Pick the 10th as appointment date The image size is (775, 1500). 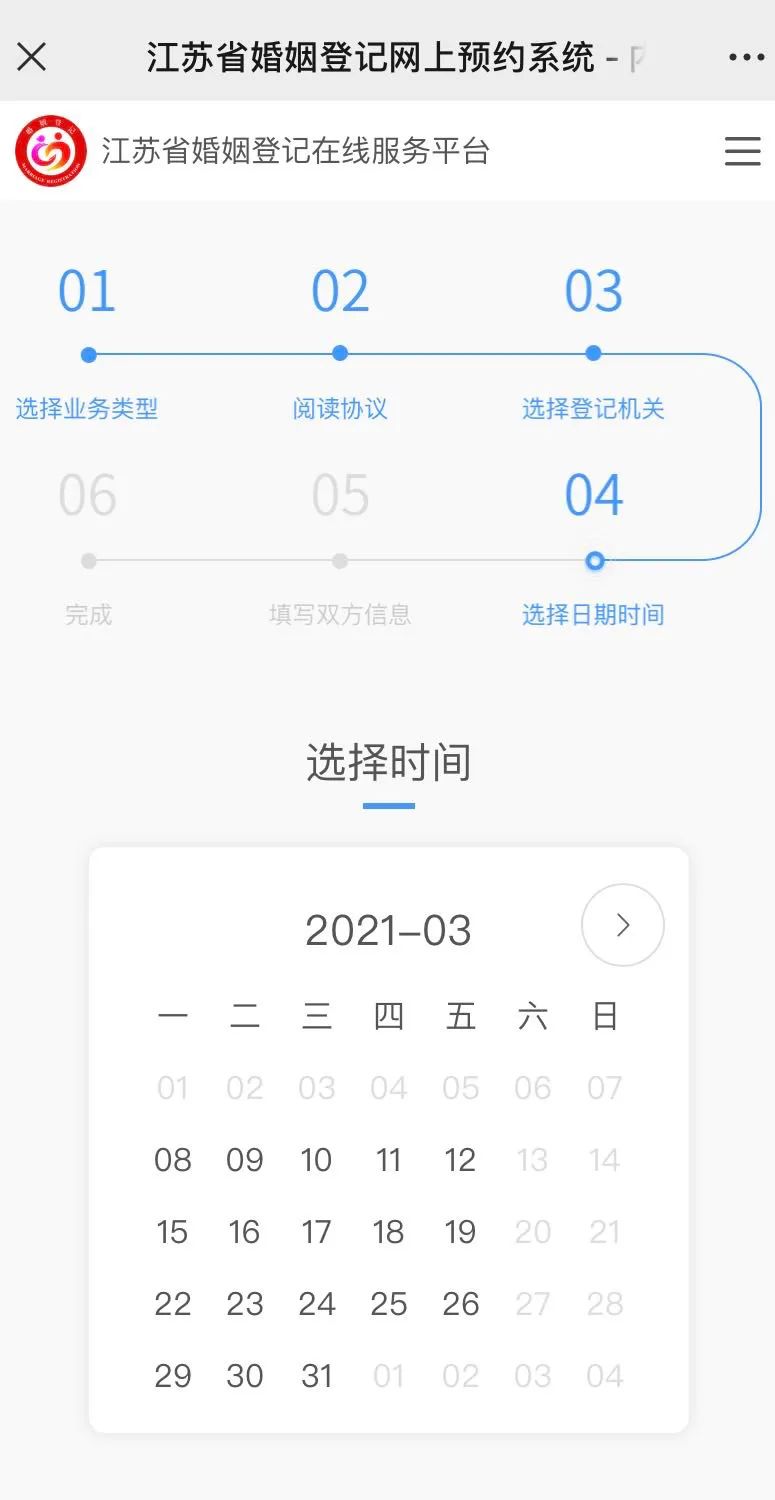317,1160
